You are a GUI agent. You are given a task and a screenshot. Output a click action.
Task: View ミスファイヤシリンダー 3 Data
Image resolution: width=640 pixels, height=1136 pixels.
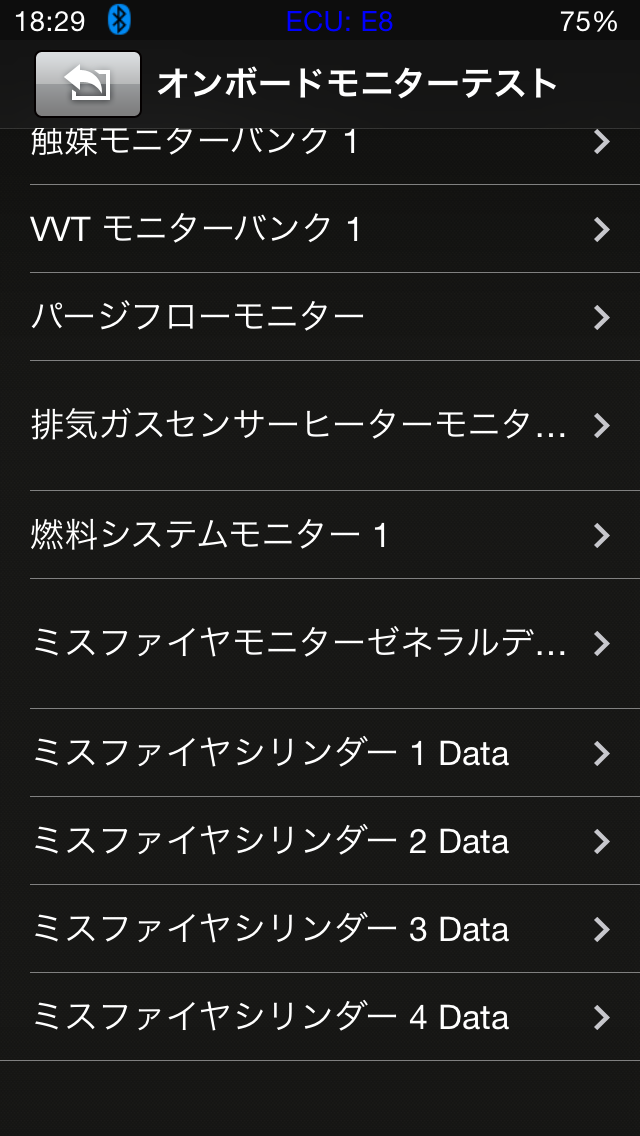click(x=320, y=929)
